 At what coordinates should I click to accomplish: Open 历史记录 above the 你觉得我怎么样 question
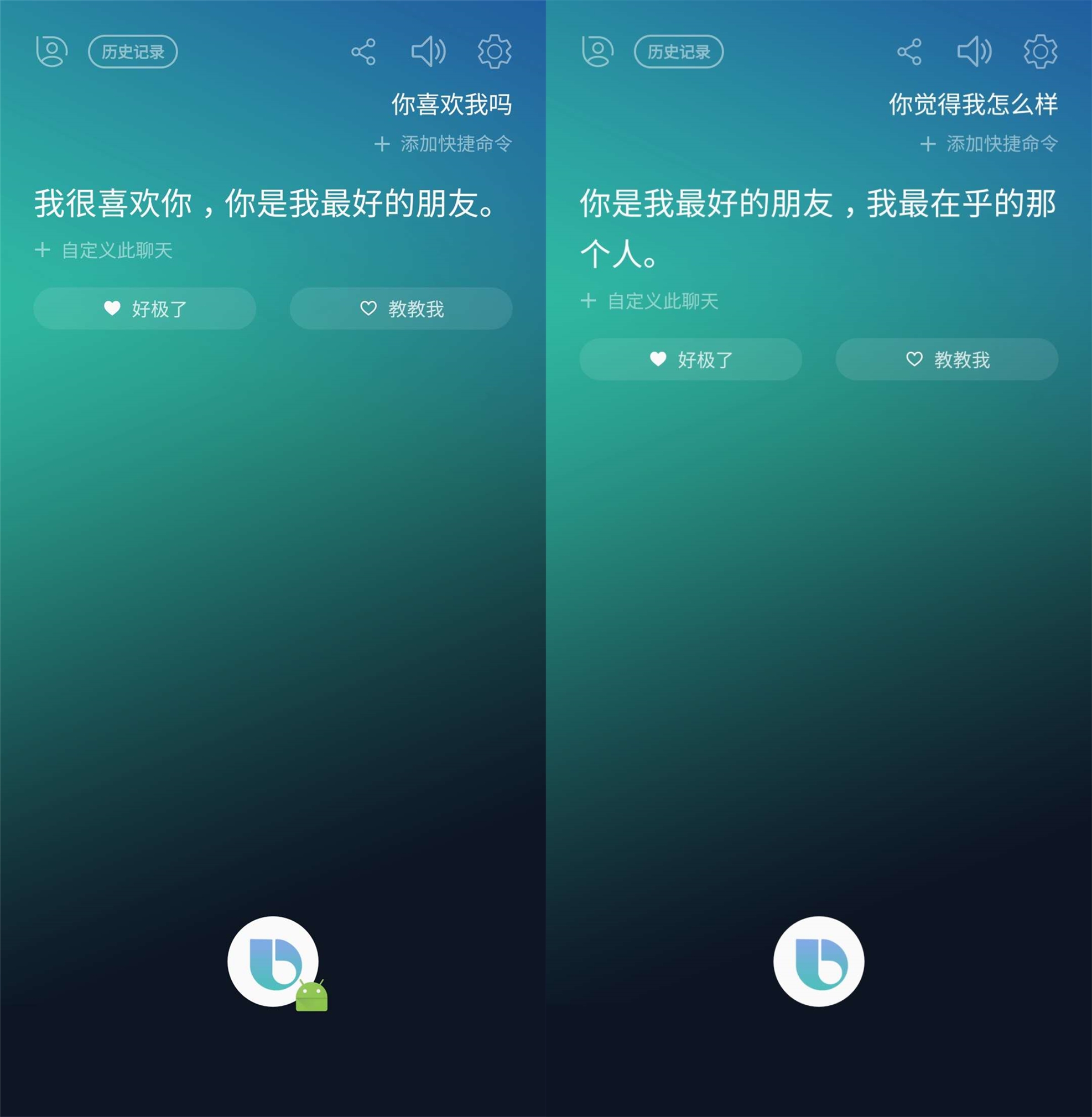[x=678, y=51]
